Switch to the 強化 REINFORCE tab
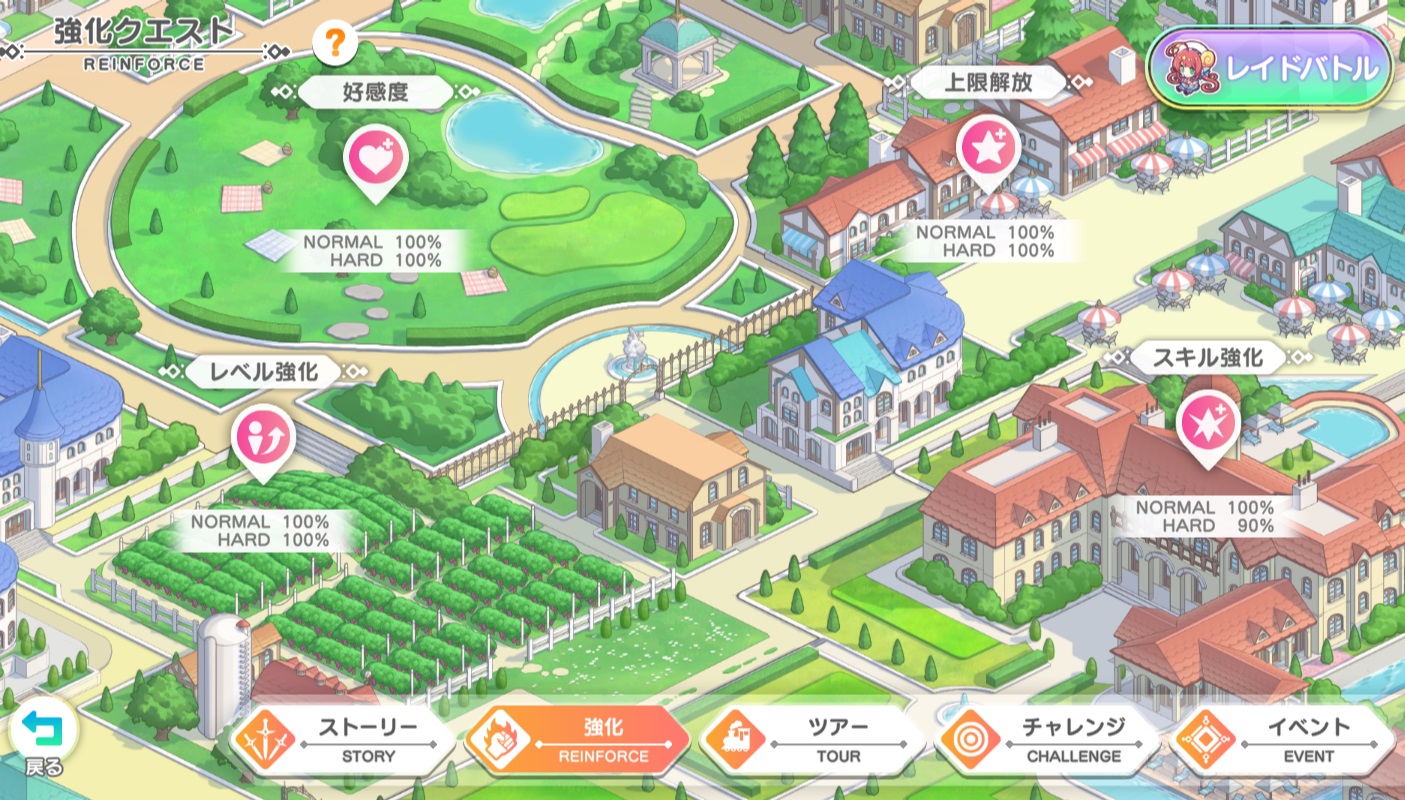Screen dimensions: 1405x800 point(578,741)
